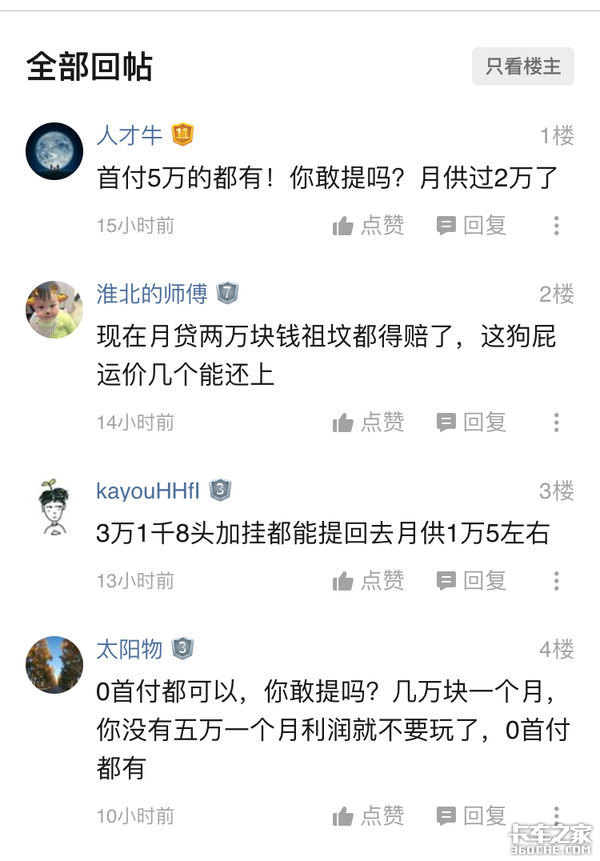
Task: Open more options on 人才牛's reply
Action: coord(557,225)
